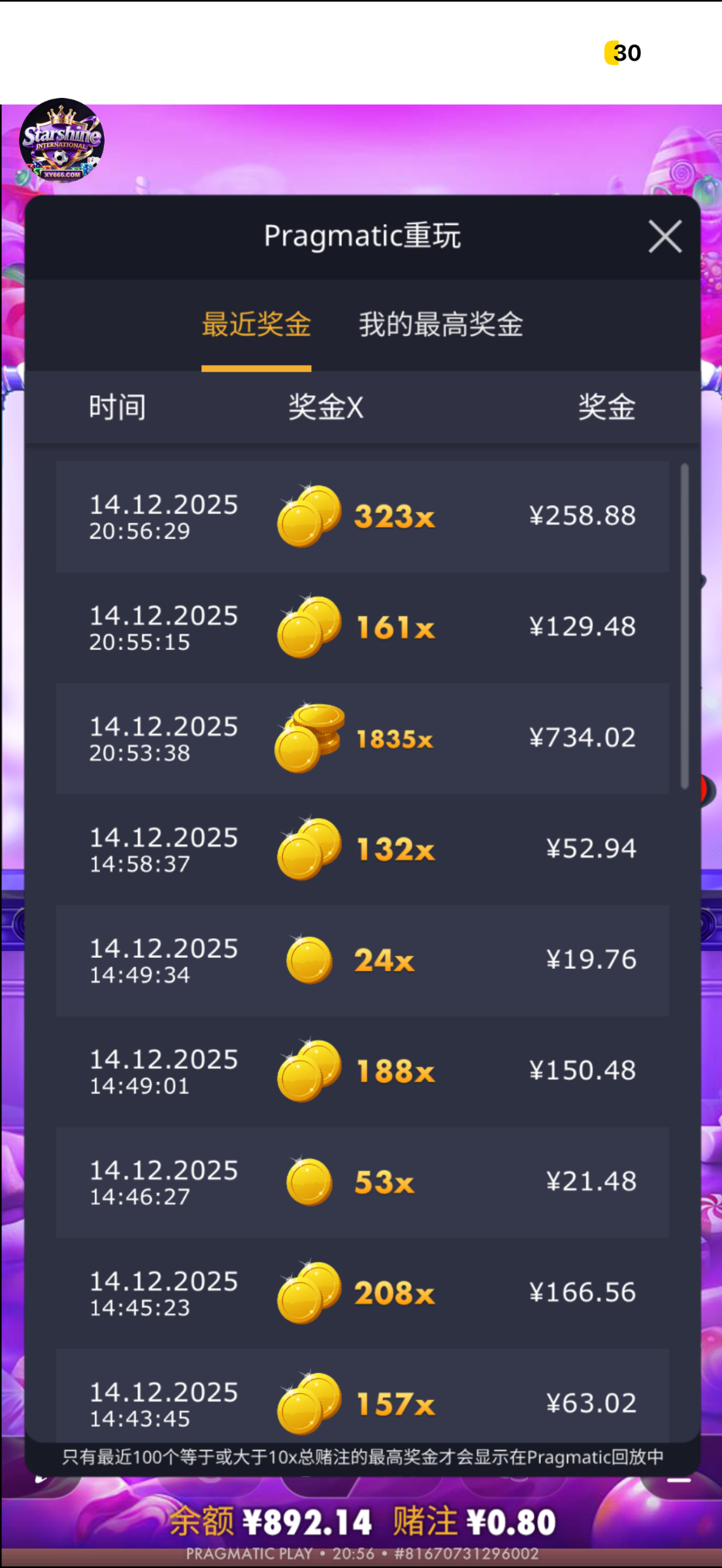Open replay of 208x win at 14:45:23
722x1568 pixels.
[362, 1293]
